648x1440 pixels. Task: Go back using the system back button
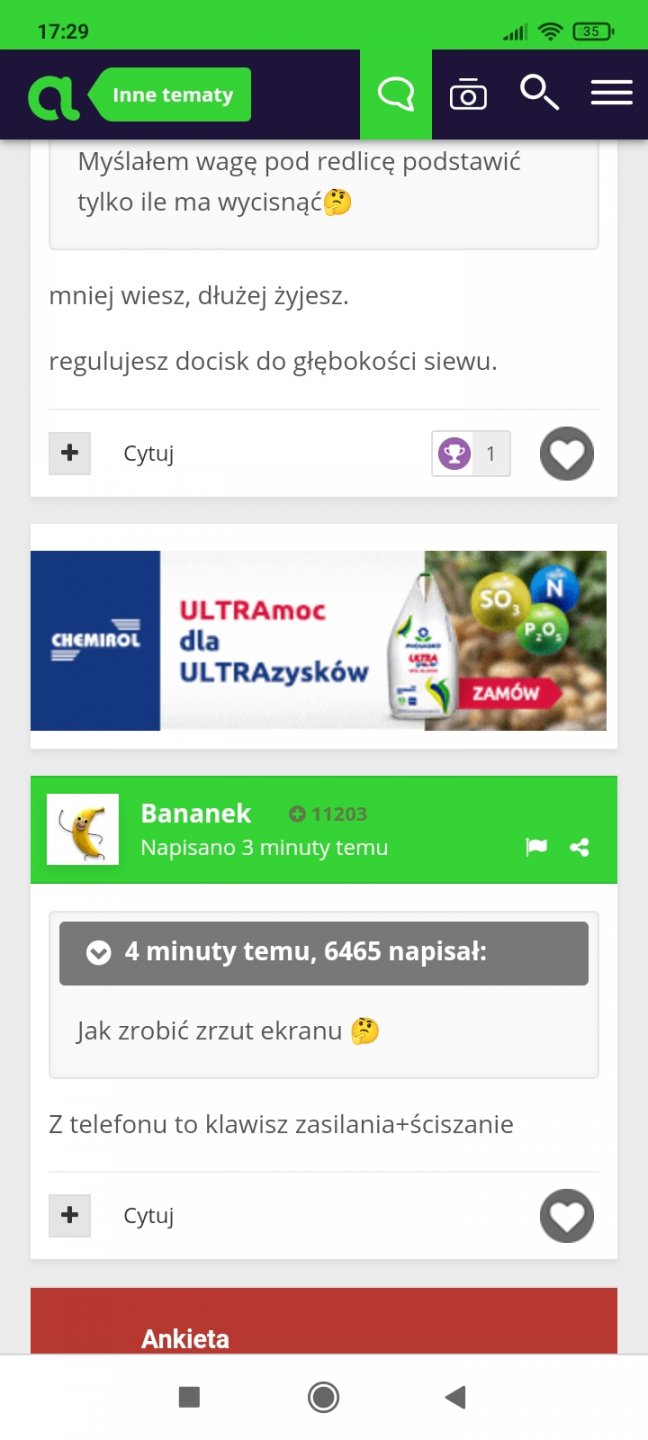[x=455, y=1397]
